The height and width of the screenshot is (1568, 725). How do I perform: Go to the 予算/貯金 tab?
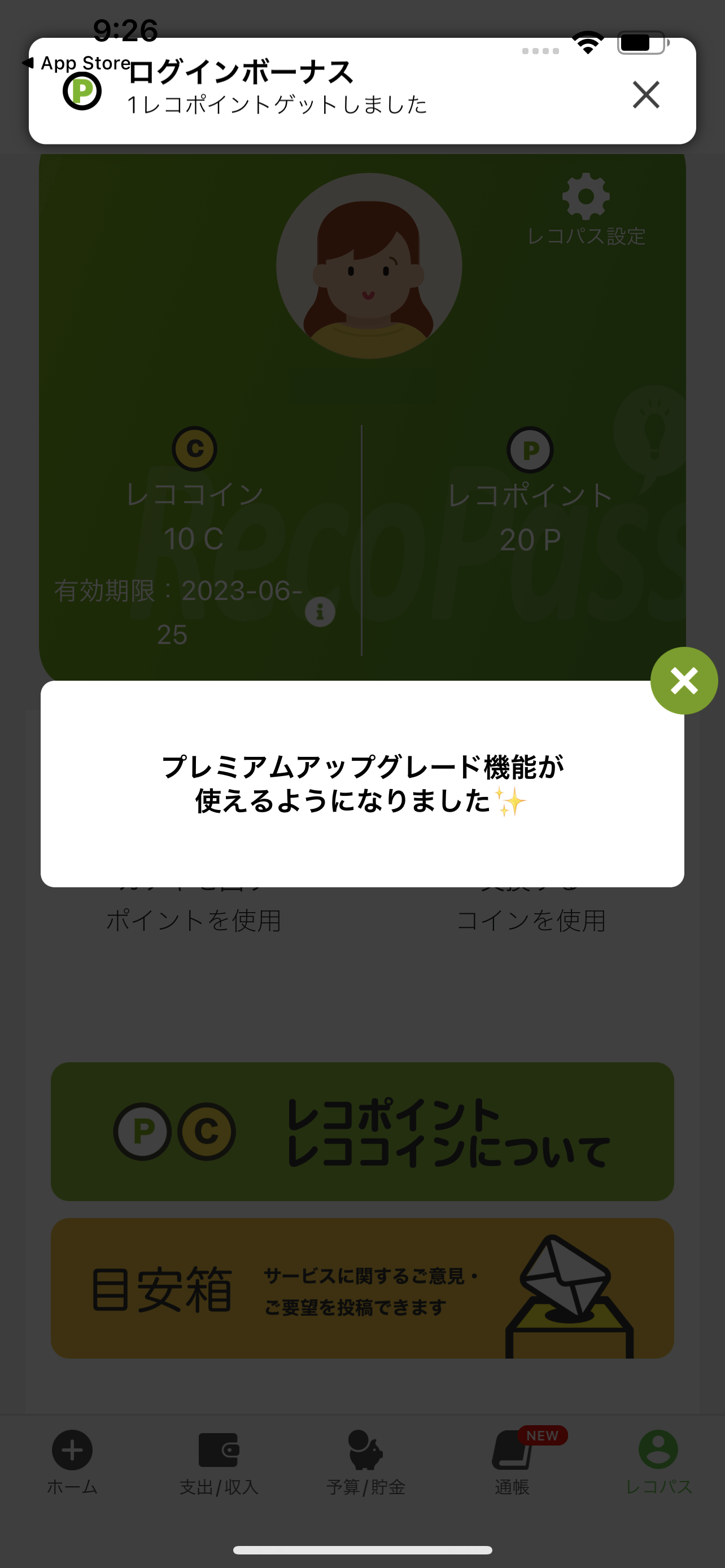(365, 1461)
